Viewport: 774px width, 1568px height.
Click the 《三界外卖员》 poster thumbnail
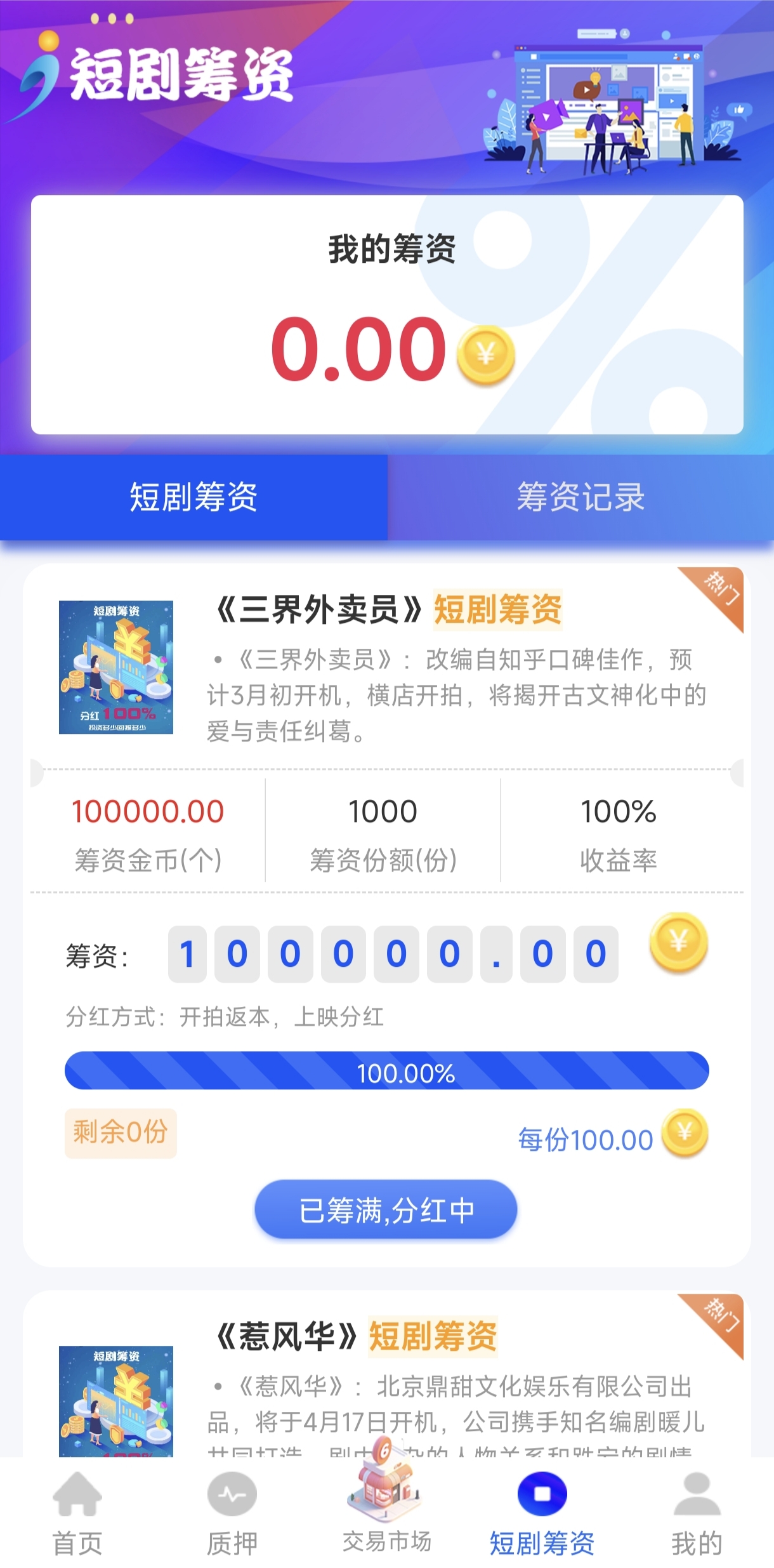click(116, 668)
